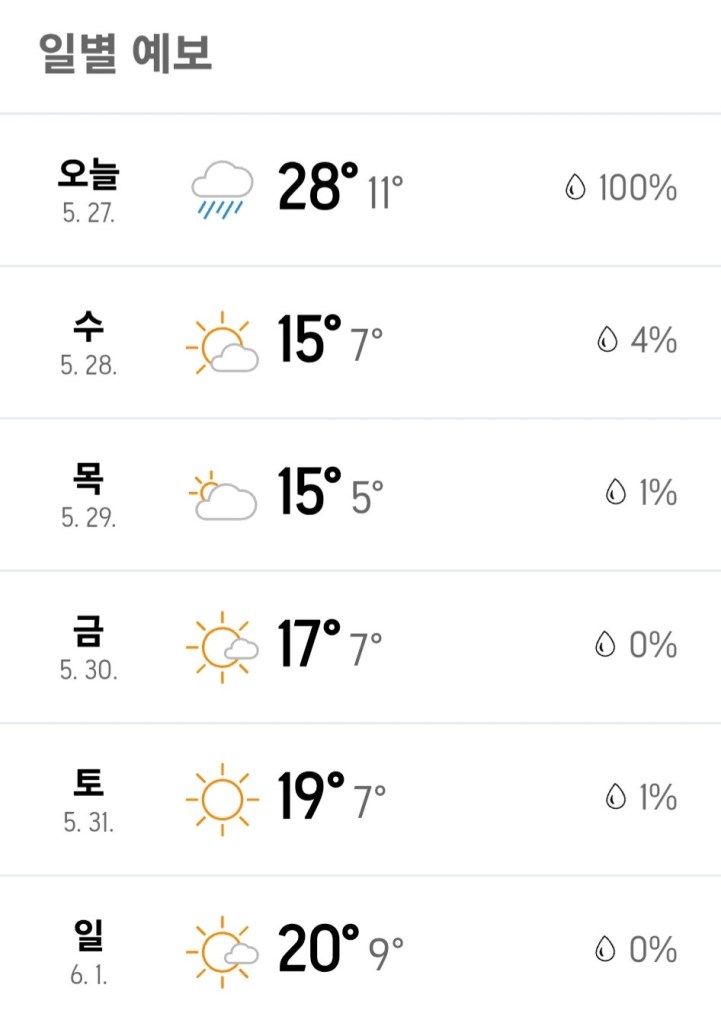The image size is (721, 1023).
Task: View 목 5. 29. daily forecast
Action: [x=360, y=494]
